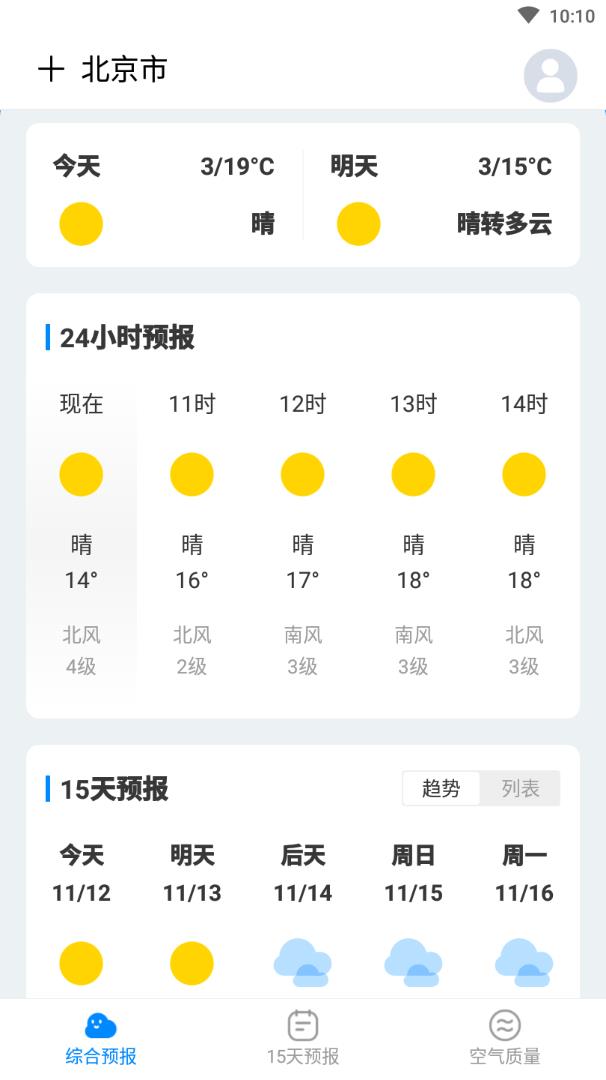Open the user profile avatar
The image size is (606, 1080).
point(550,75)
